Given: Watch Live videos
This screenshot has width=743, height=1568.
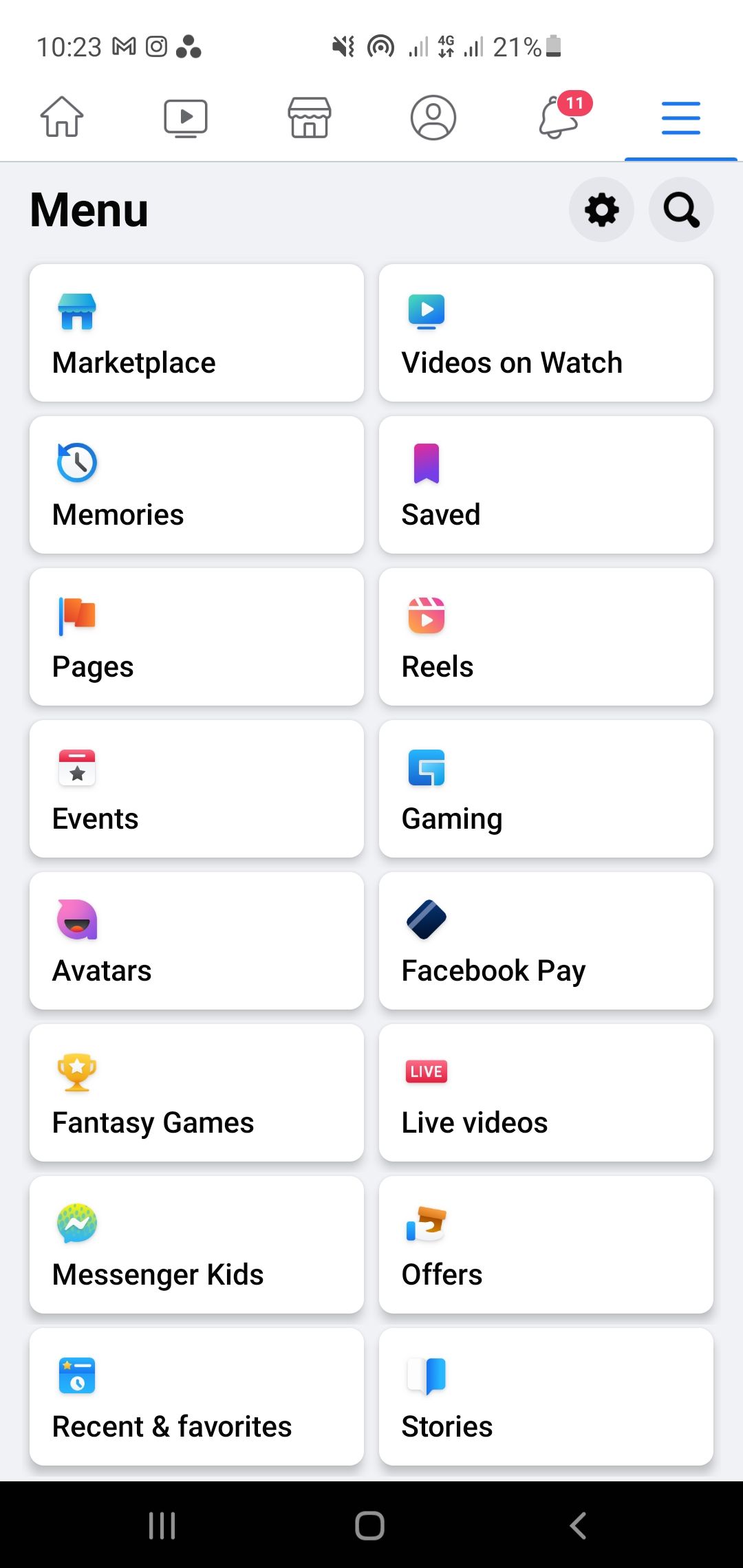Looking at the screenshot, I should (546, 1093).
